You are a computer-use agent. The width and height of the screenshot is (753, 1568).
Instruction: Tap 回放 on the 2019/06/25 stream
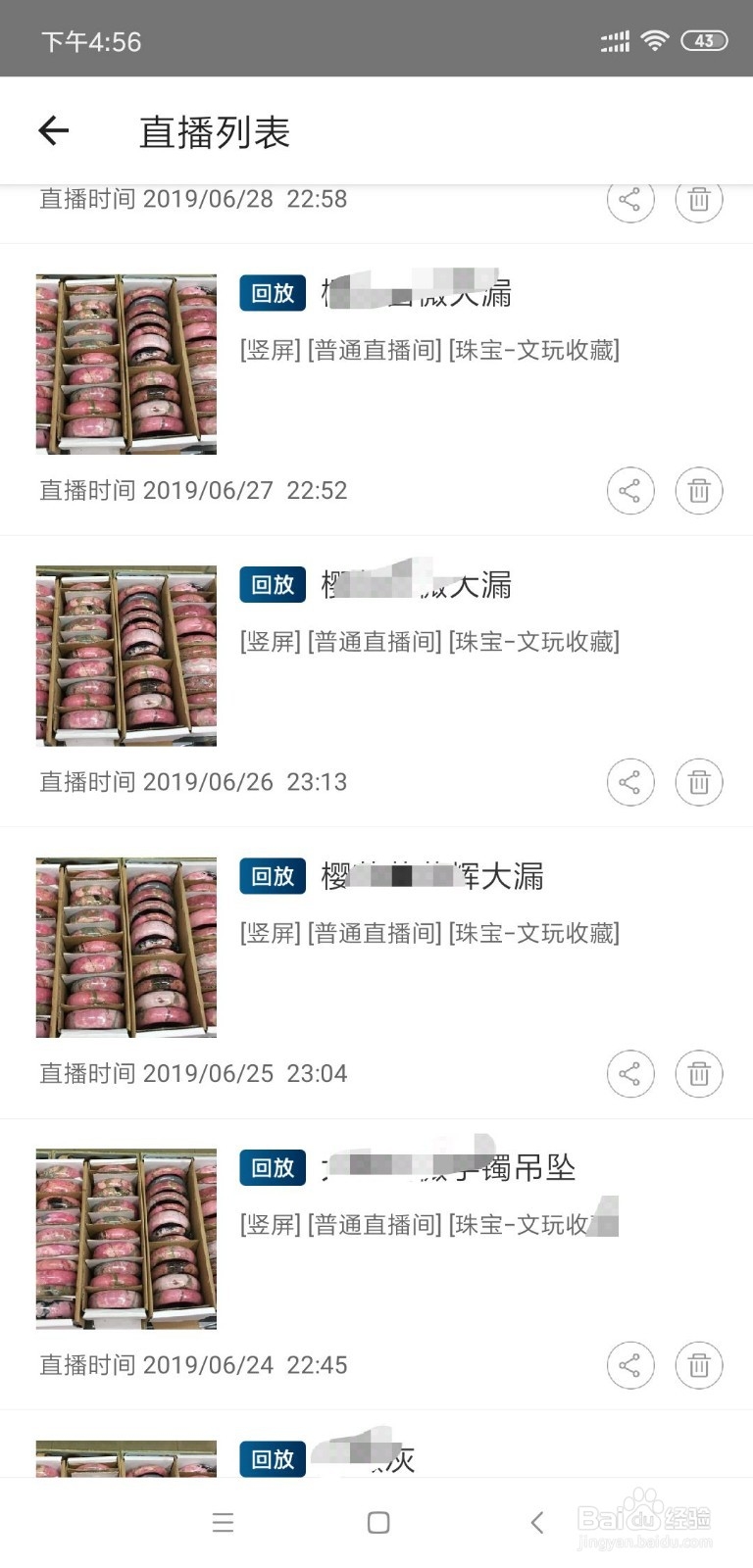pos(272,876)
